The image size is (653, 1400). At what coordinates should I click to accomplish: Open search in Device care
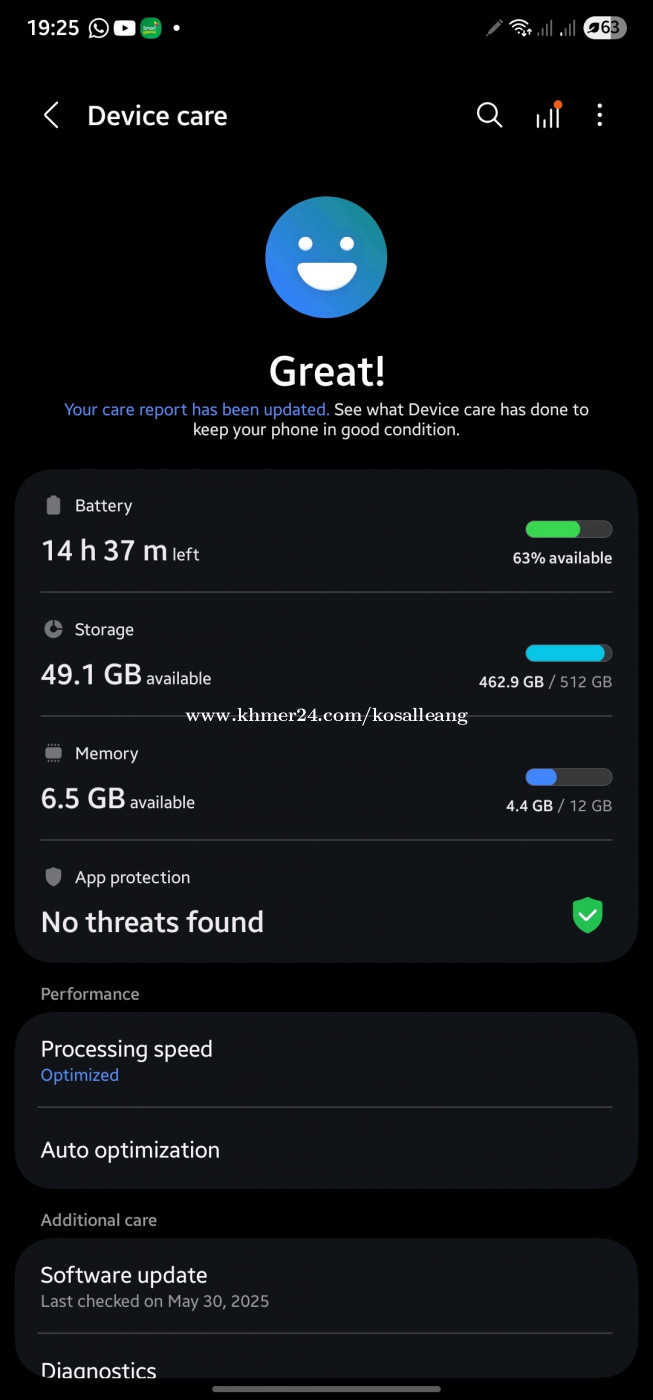click(x=489, y=116)
